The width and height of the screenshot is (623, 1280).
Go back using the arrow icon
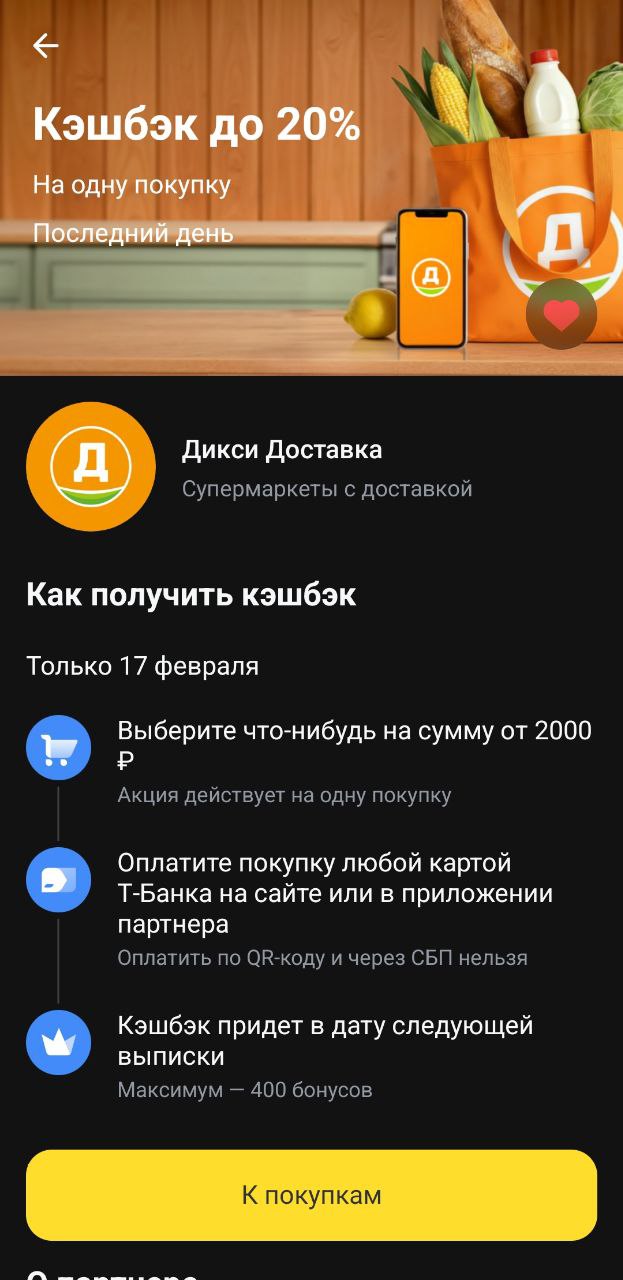46,46
